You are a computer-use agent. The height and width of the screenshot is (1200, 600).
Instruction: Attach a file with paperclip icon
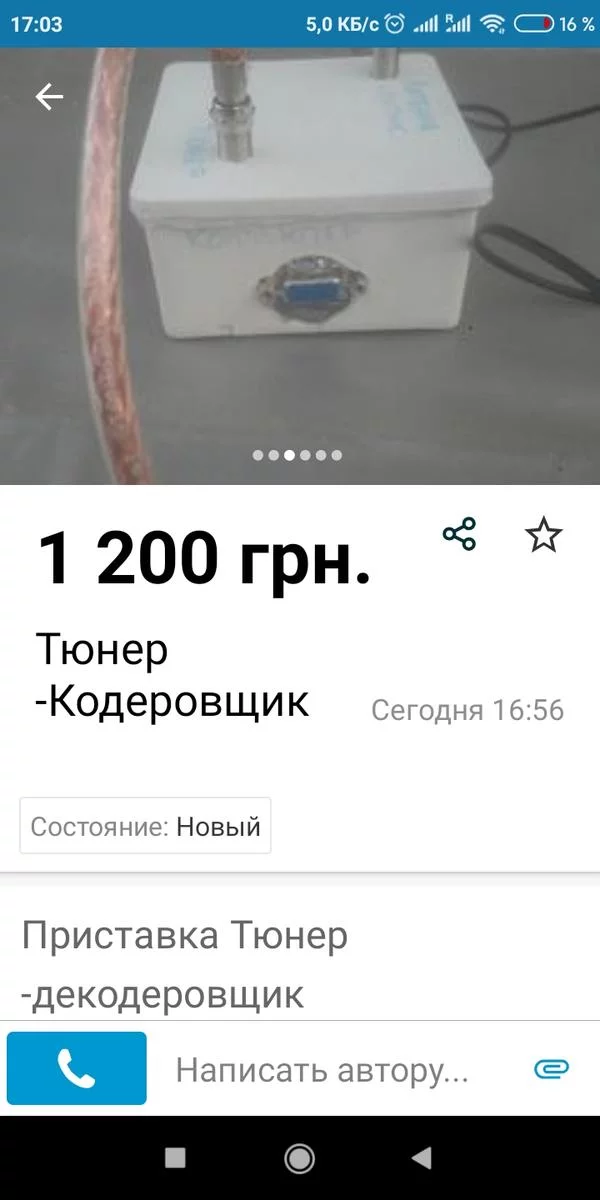[x=551, y=1069]
